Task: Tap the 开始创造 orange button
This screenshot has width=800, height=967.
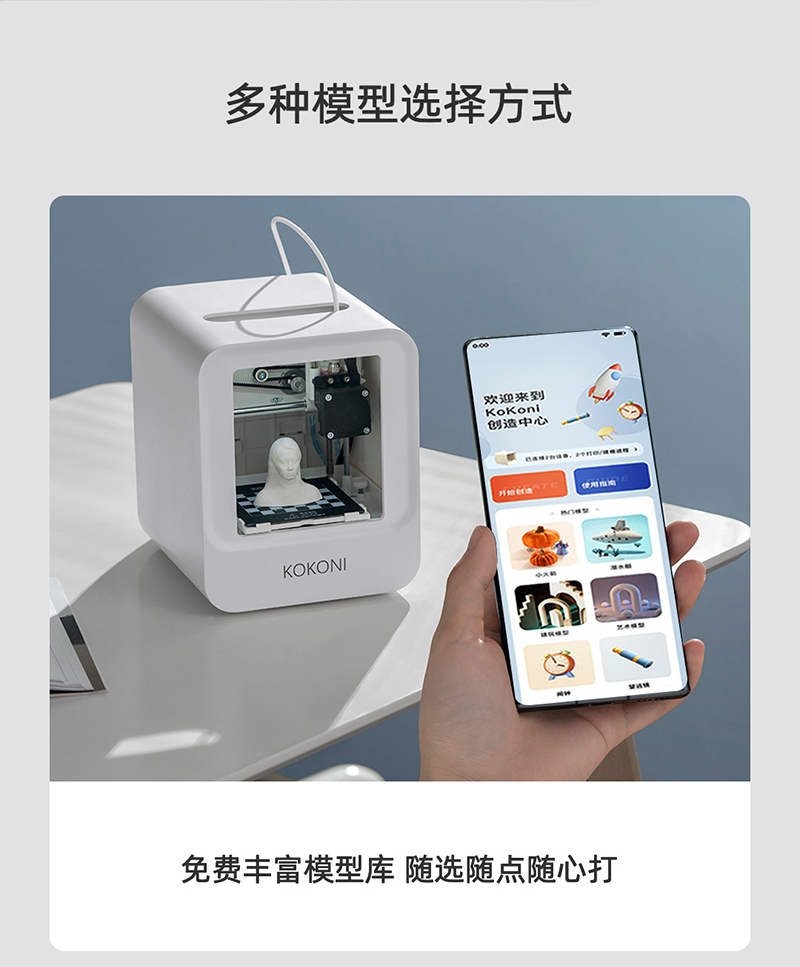Action: coord(529,487)
